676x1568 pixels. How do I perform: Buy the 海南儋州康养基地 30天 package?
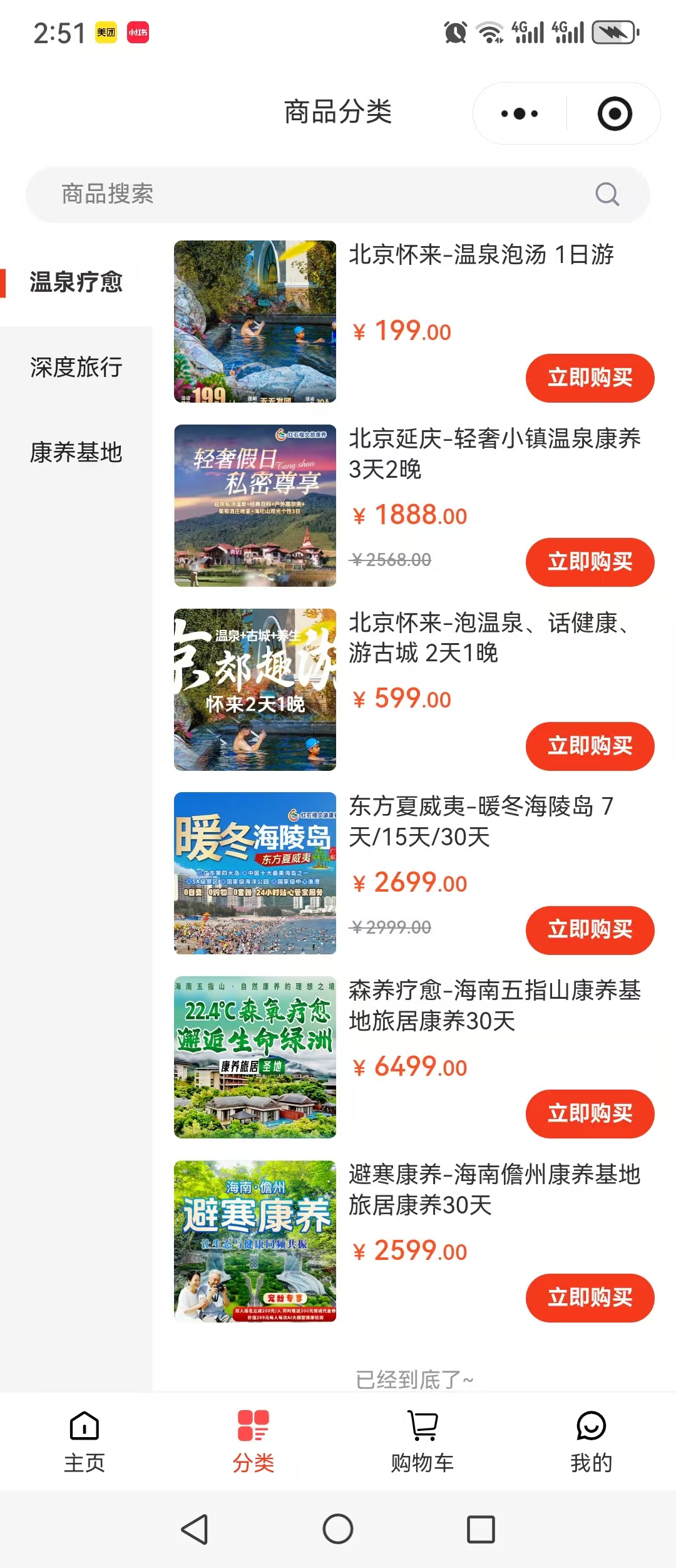590,1297
